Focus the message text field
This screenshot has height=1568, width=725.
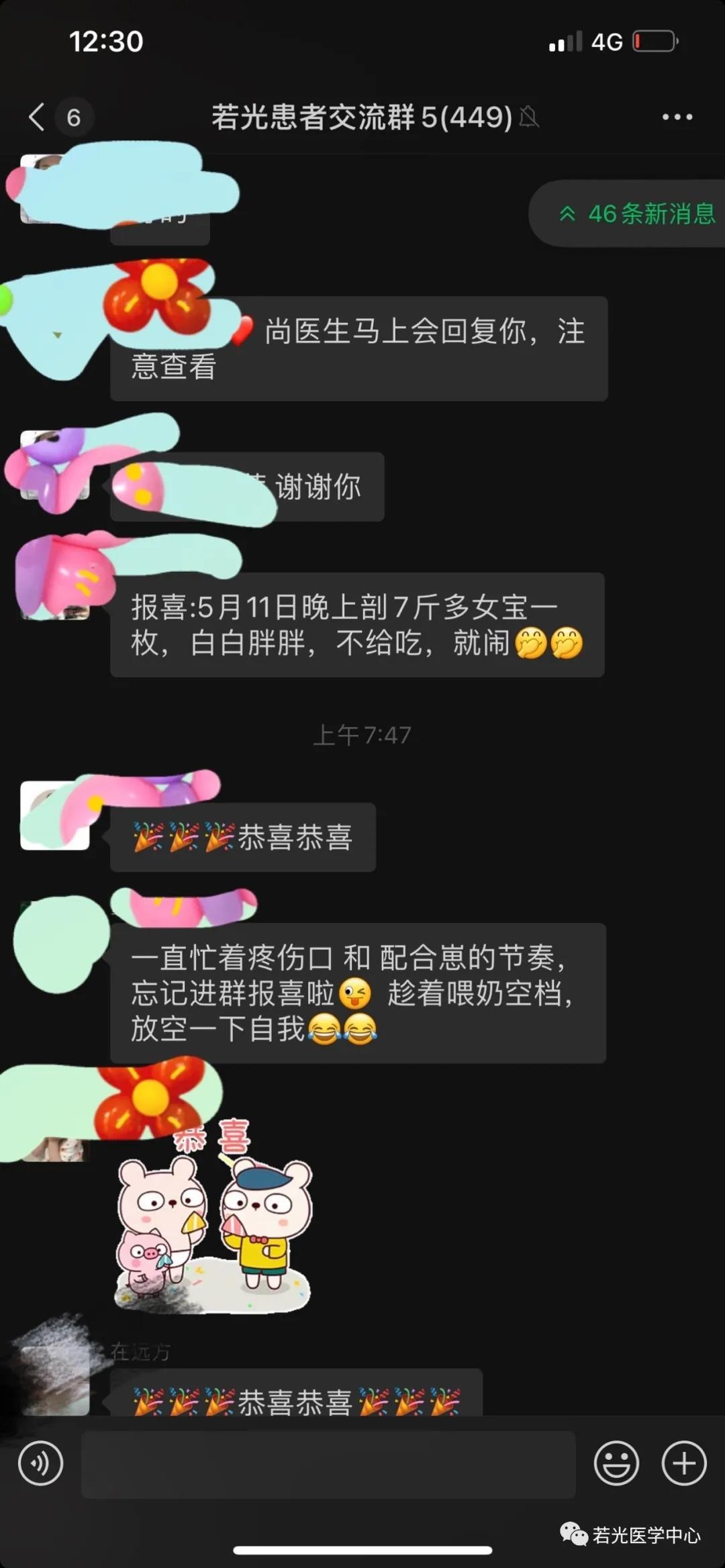328,1463
